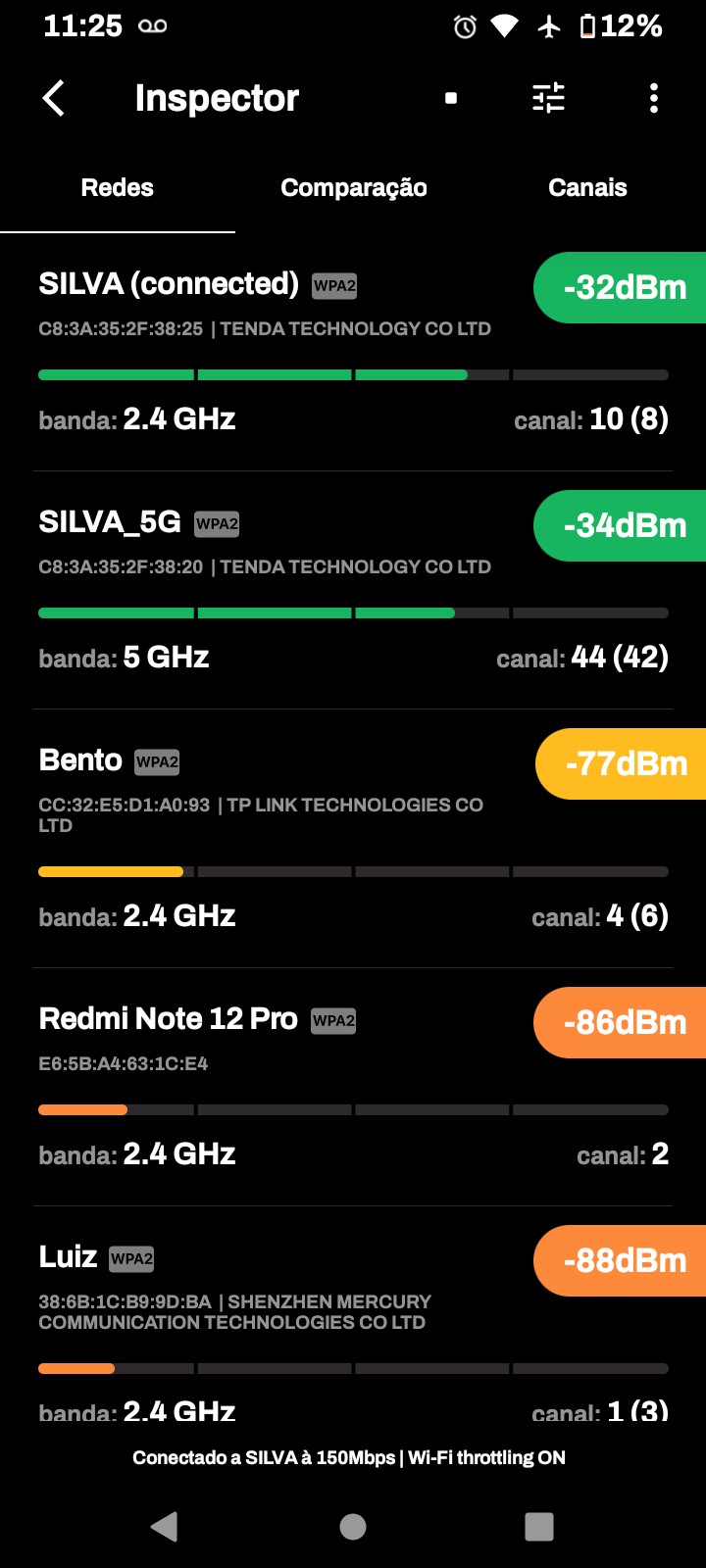Switch to the Redes tab

(118, 188)
